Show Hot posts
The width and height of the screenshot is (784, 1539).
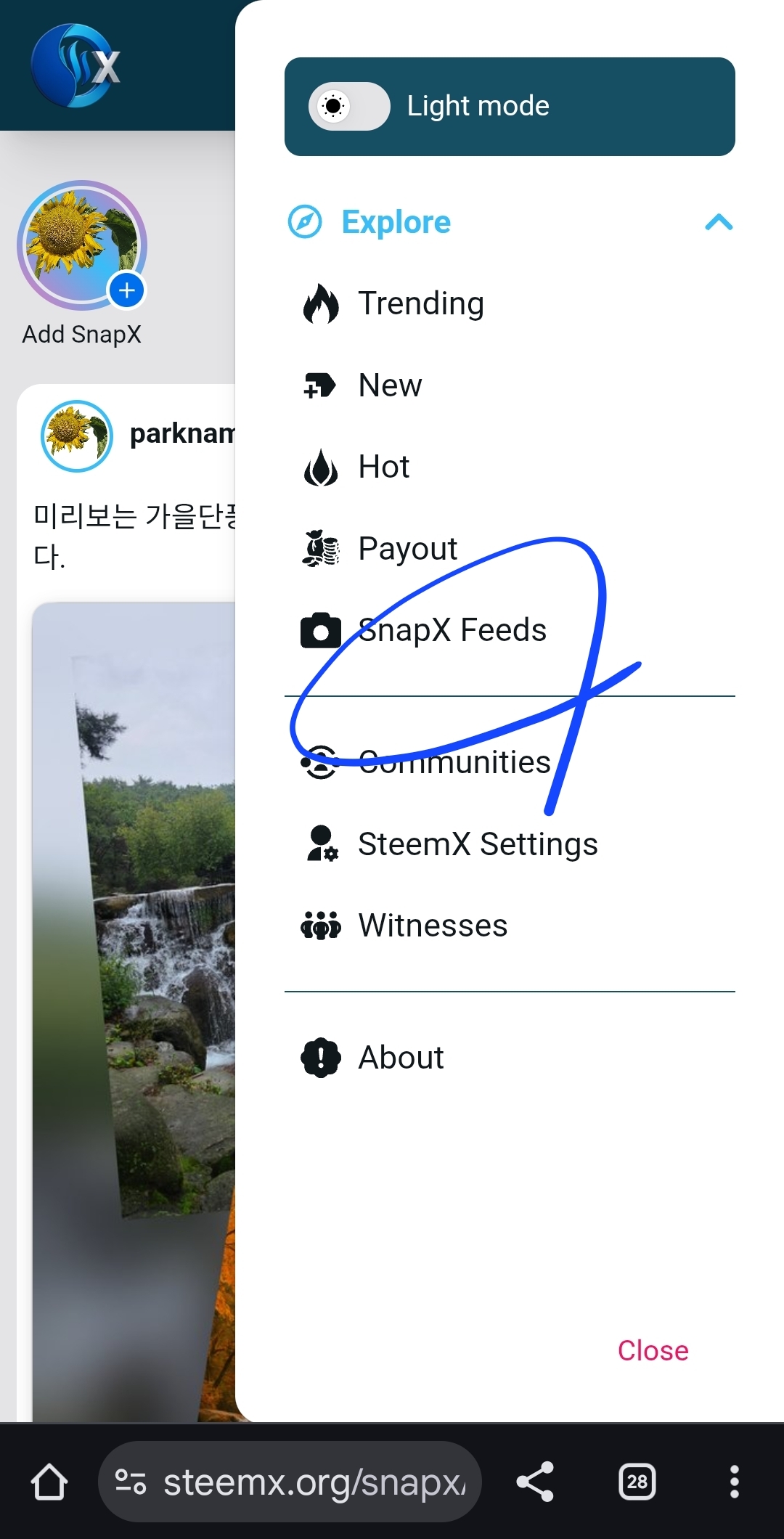tap(383, 467)
